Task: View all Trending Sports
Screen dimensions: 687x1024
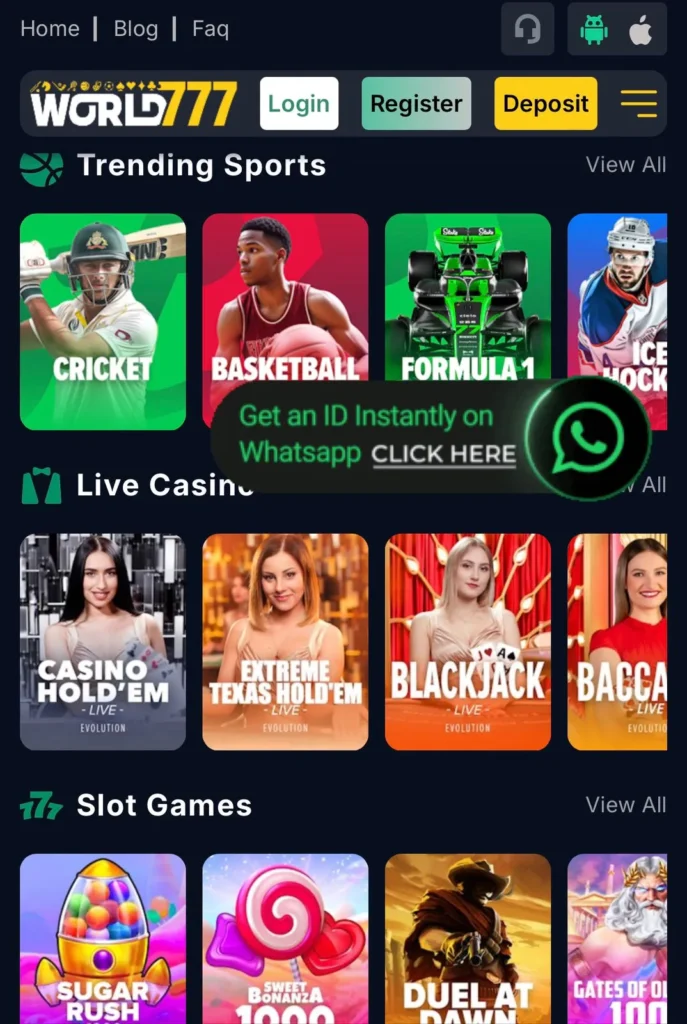Action: [625, 165]
